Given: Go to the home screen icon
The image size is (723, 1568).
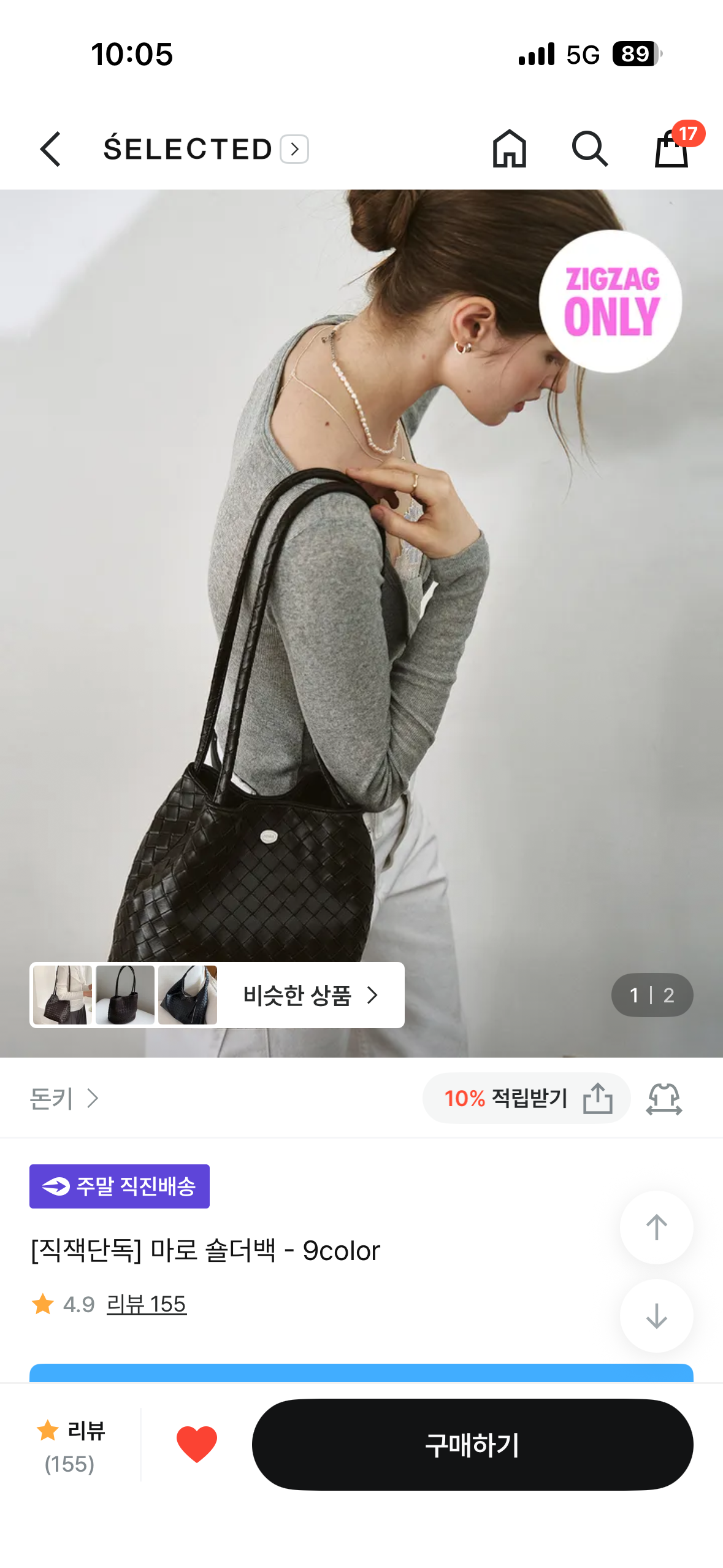Looking at the screenshot, I should (510, 149).
